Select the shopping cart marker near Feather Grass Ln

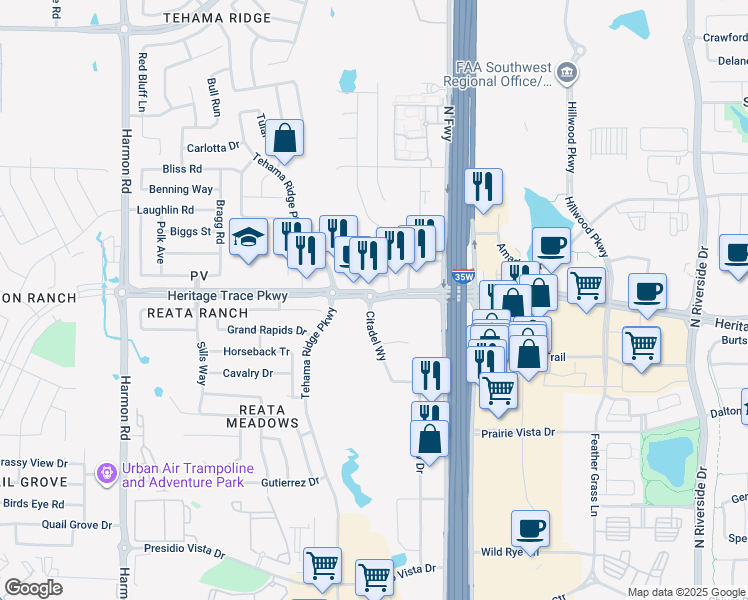coord(641,347)
